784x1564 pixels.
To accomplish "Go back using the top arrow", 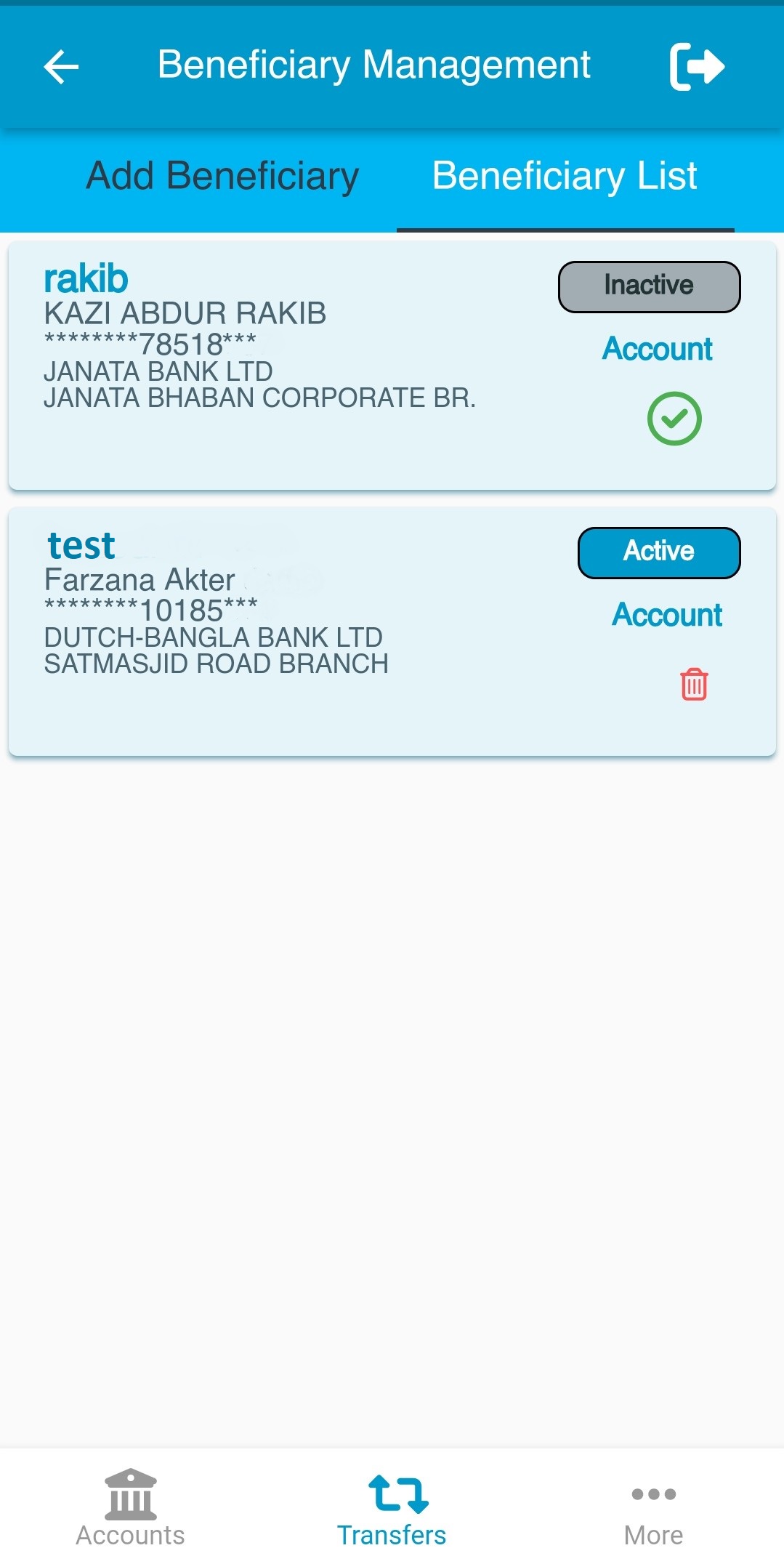I will click(x=62, y=67).
